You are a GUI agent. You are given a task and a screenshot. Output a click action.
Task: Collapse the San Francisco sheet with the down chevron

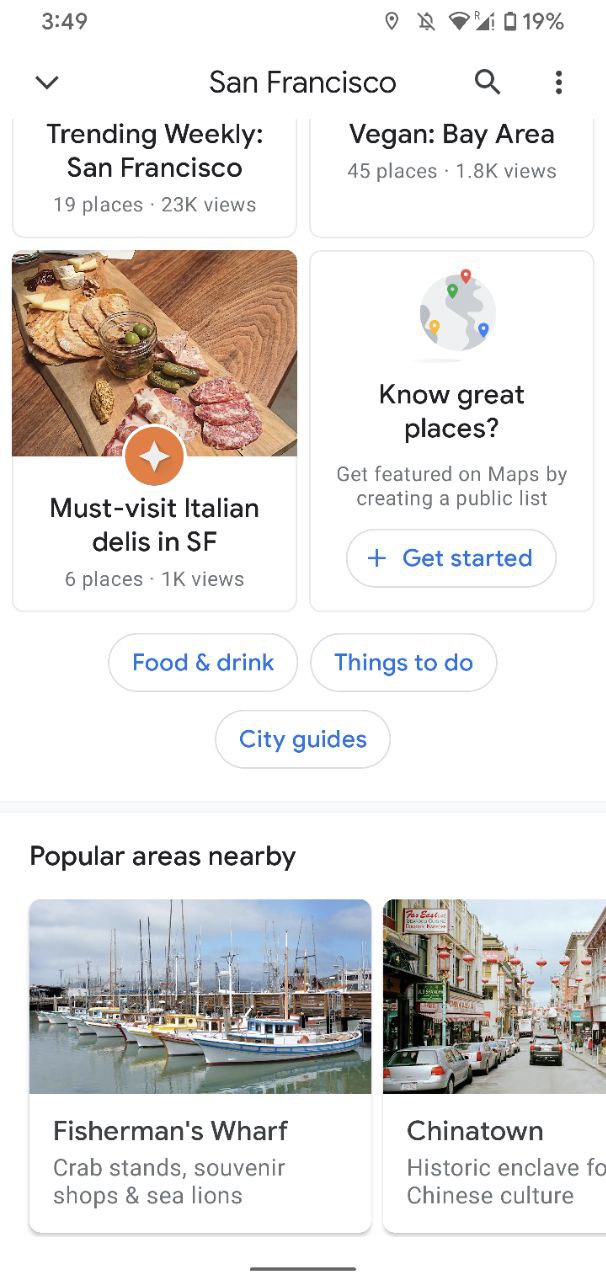[47, 82]
